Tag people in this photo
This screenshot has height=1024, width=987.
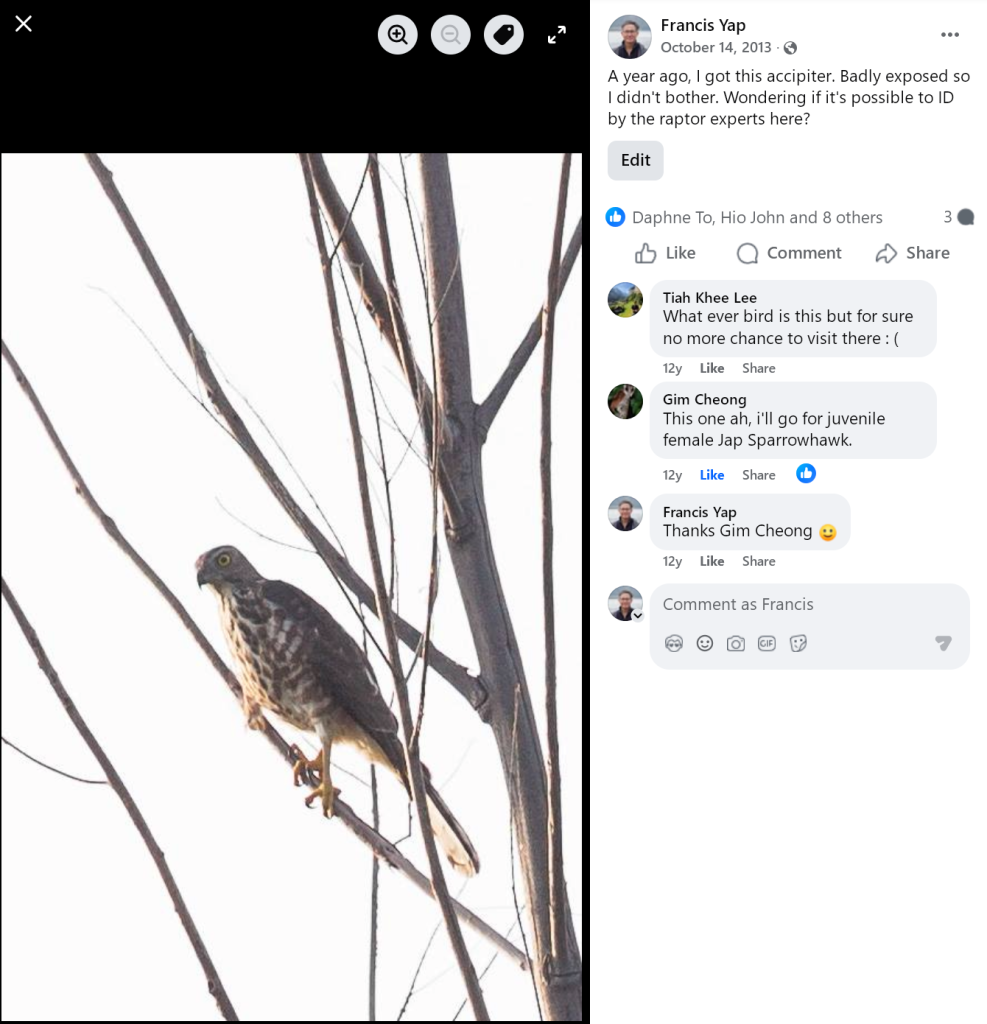click(x=504, y=35)
